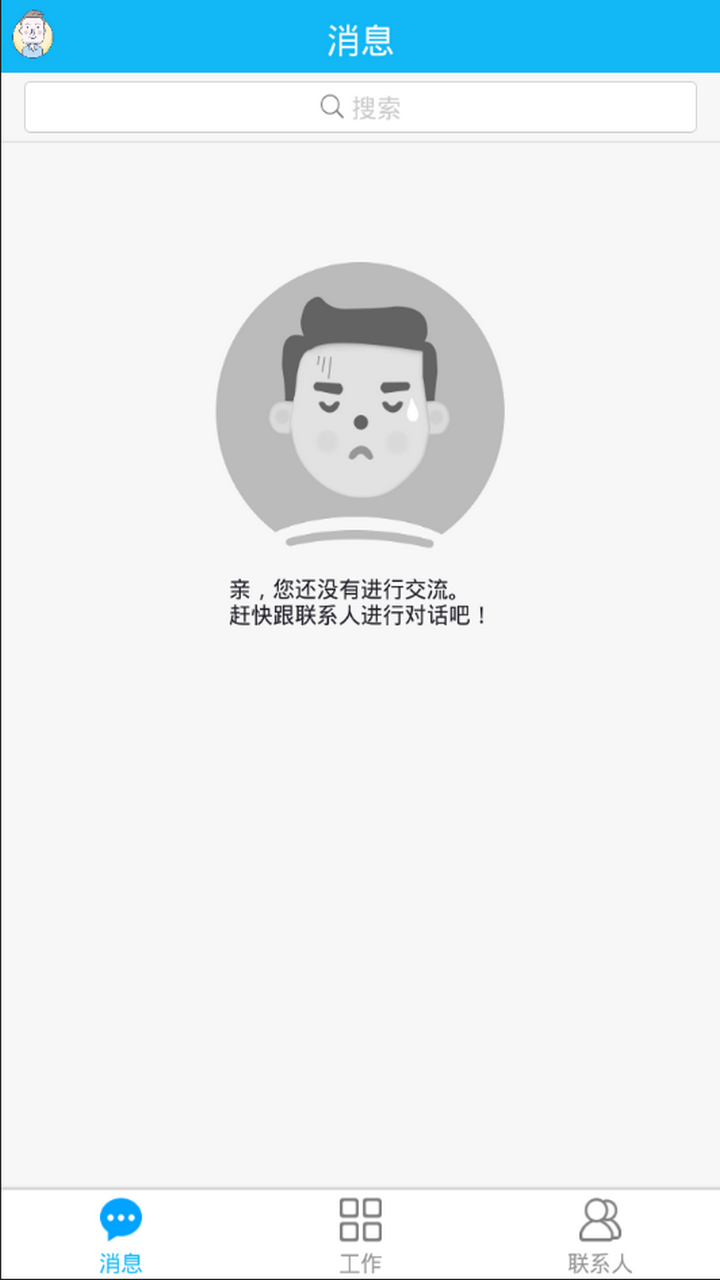Image resolution: width=720 pixels, height=1280 pixels.
Task: Select the blue chat bubble navigation icon
Action: (120, 1216)
